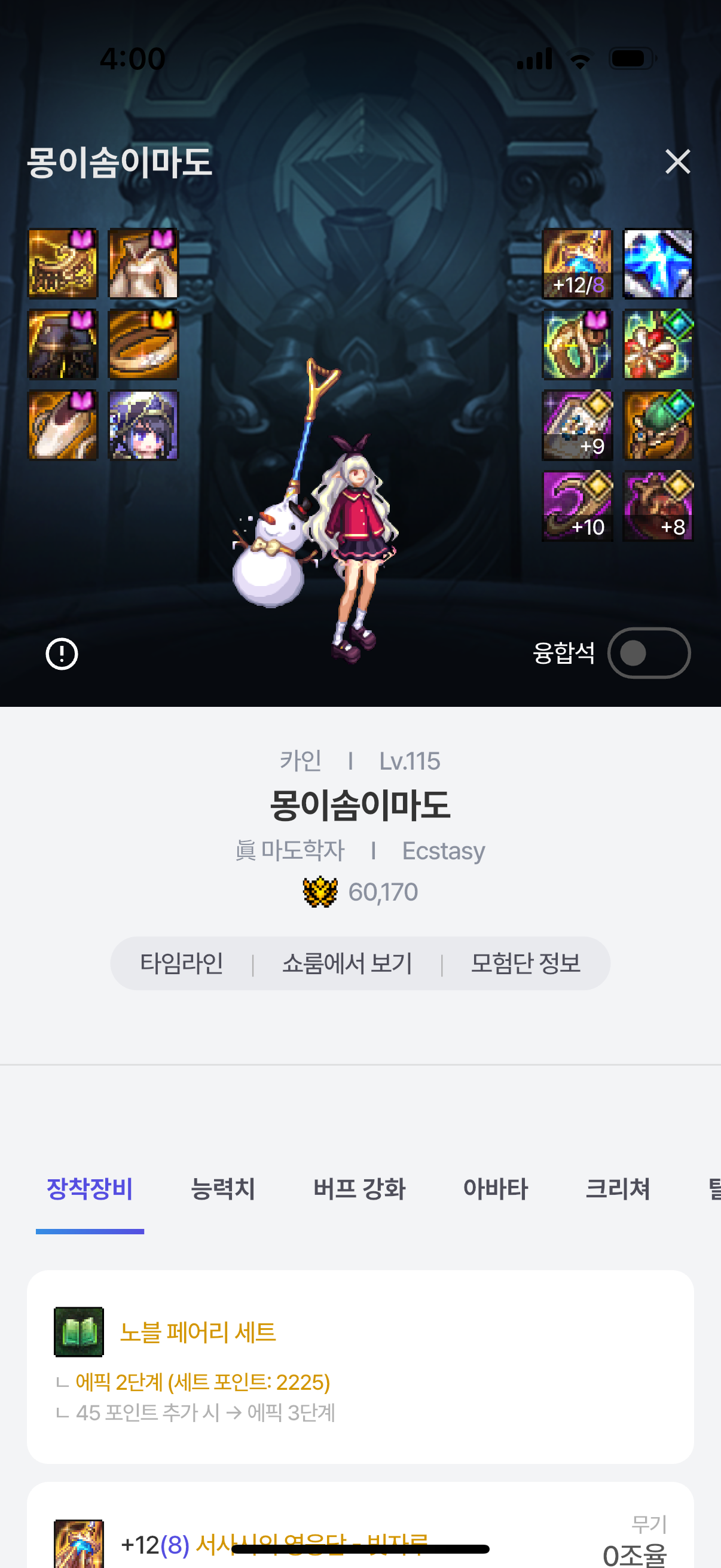Switch to the 아바타 tab
The image size is (721, 1568).
pos(495,1188)
